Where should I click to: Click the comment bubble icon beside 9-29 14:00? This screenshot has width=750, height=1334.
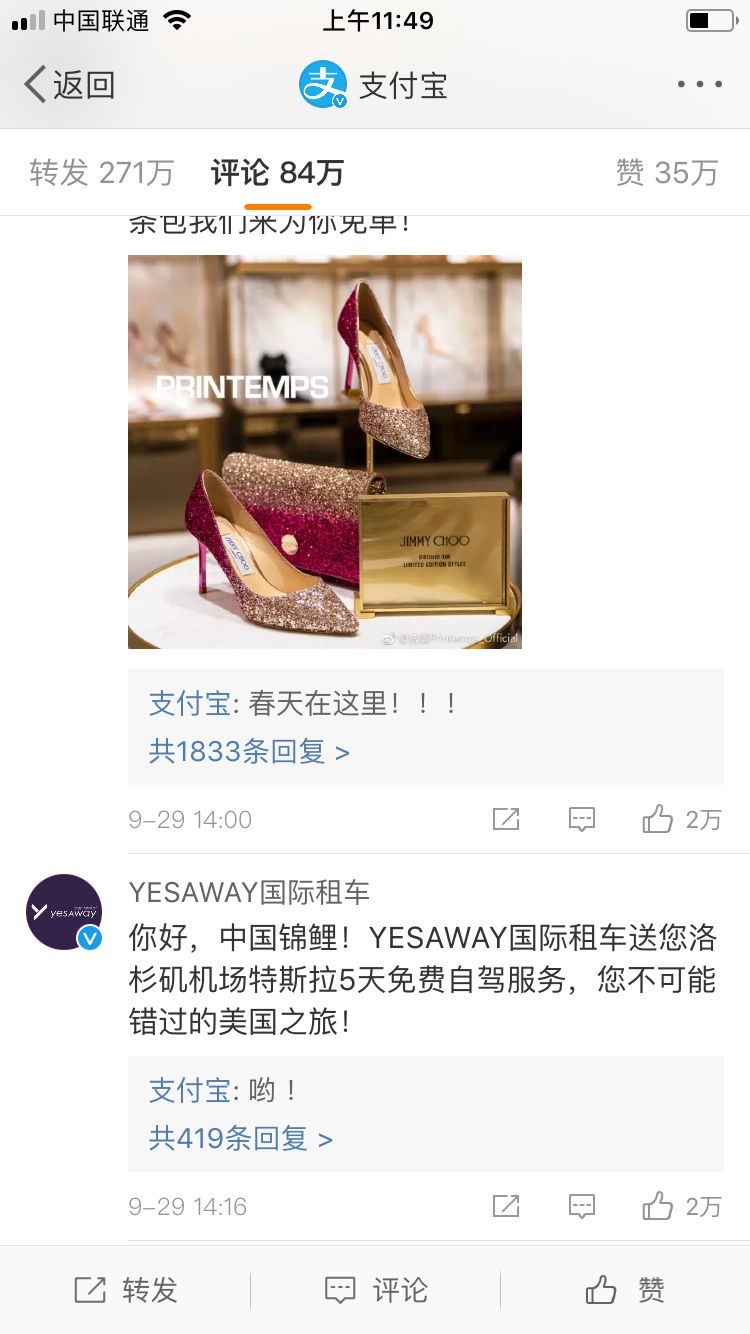pos(581,819)
